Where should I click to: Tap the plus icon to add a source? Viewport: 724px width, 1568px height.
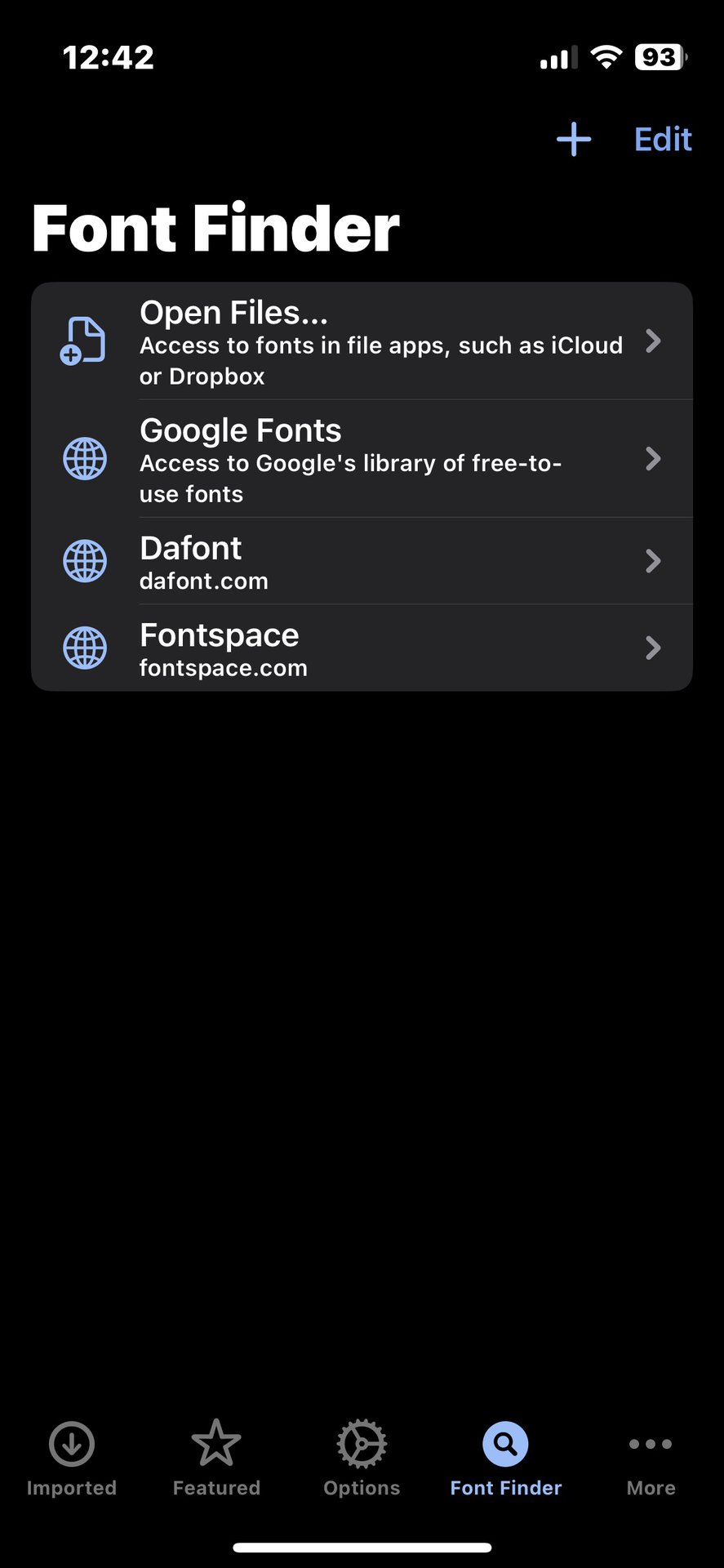pyautogui.click(x=573, y=140)
